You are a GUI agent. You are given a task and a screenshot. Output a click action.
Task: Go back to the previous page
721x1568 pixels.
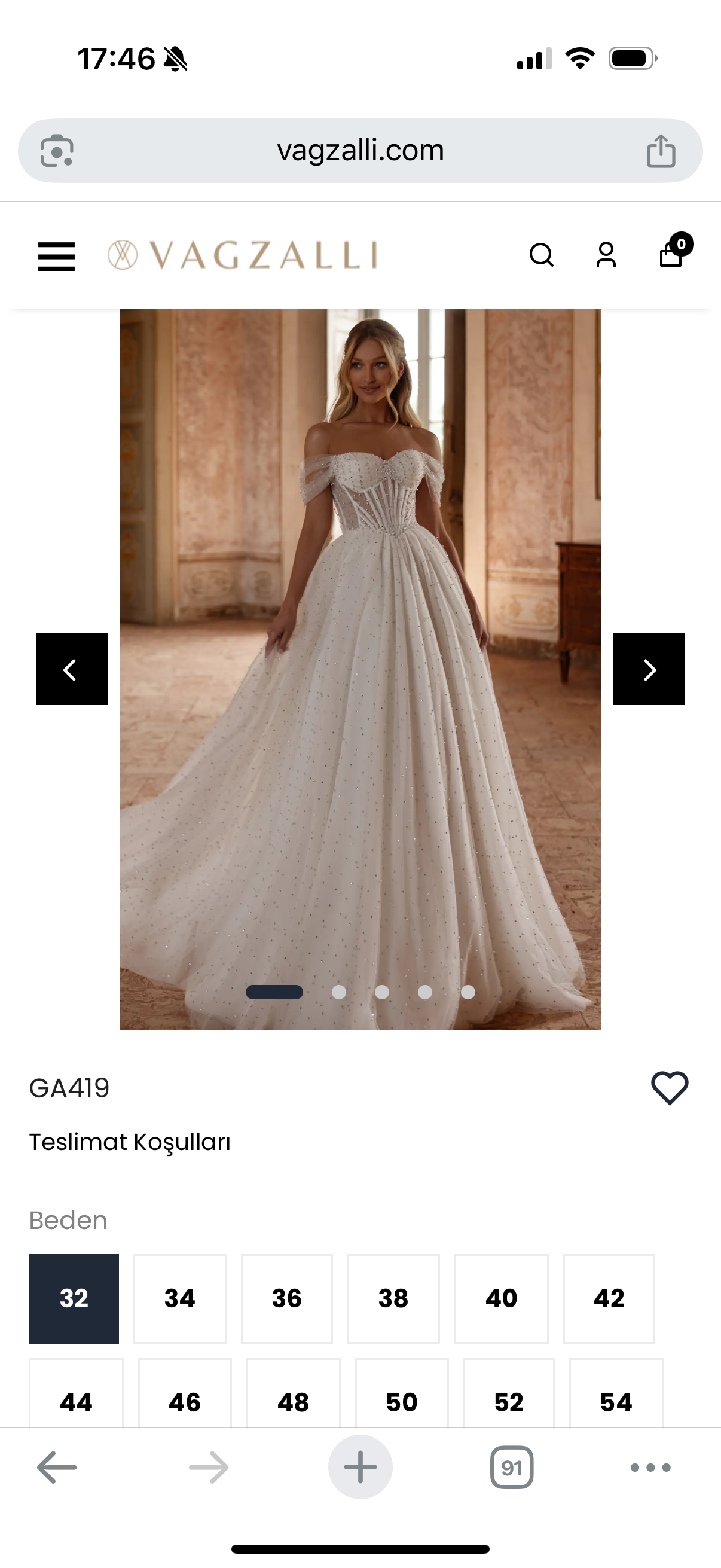[x=57, y=1467]
